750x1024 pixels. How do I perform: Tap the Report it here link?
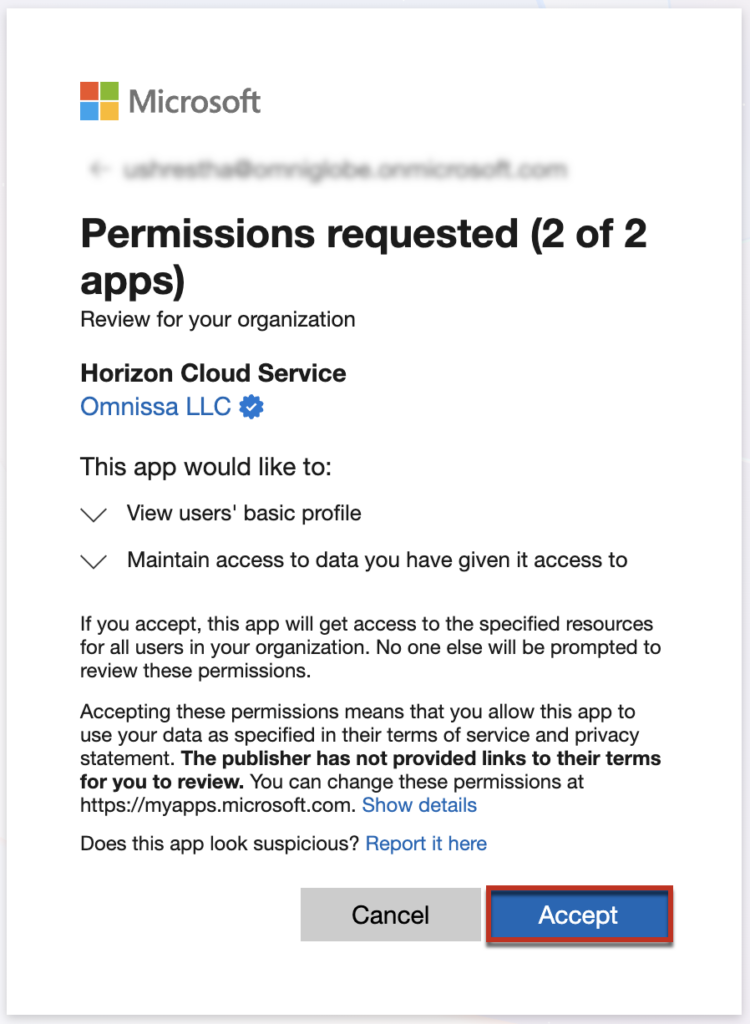pos(426,844)
